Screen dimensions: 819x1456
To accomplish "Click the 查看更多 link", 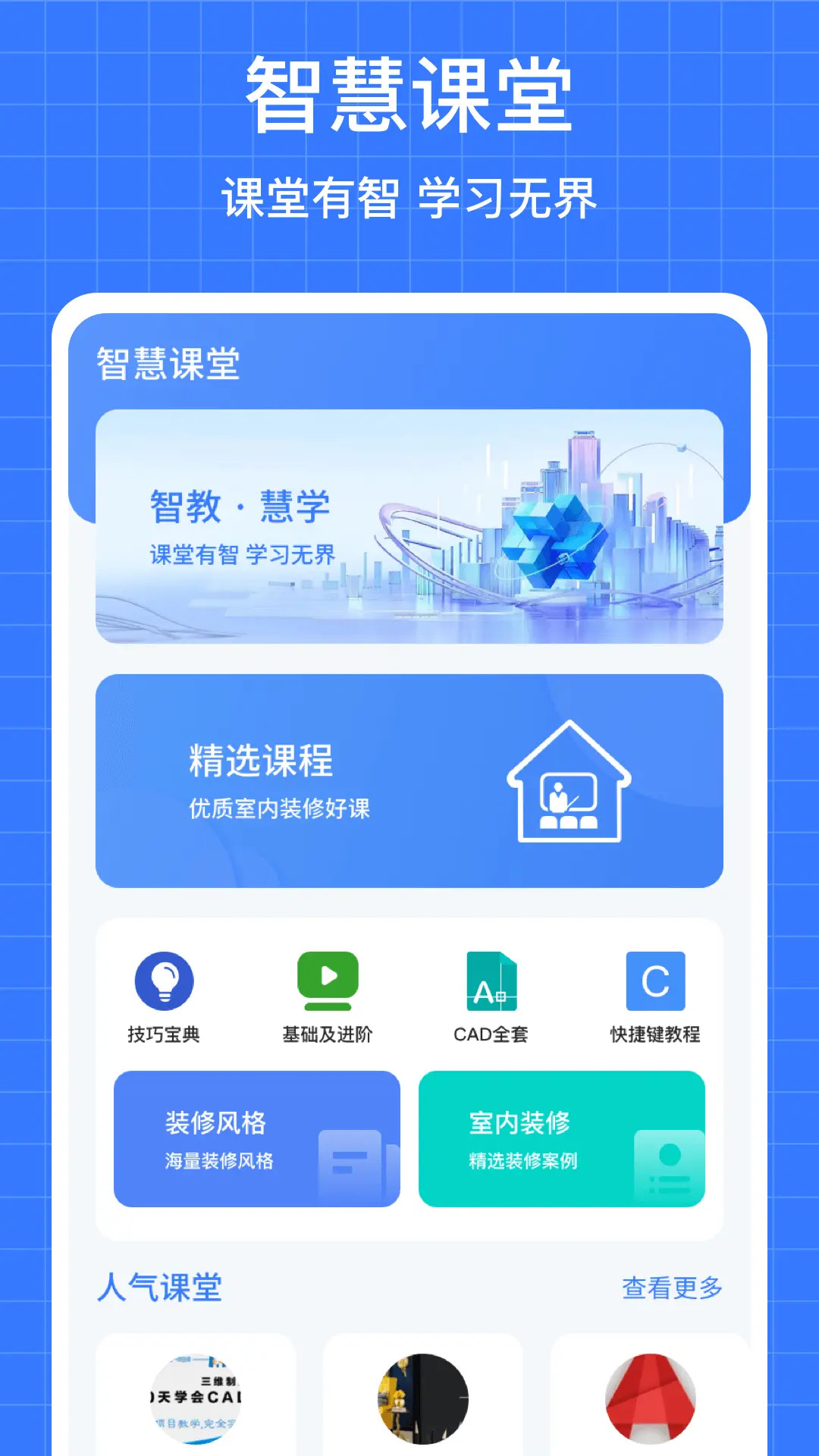I will point(671,1288).
